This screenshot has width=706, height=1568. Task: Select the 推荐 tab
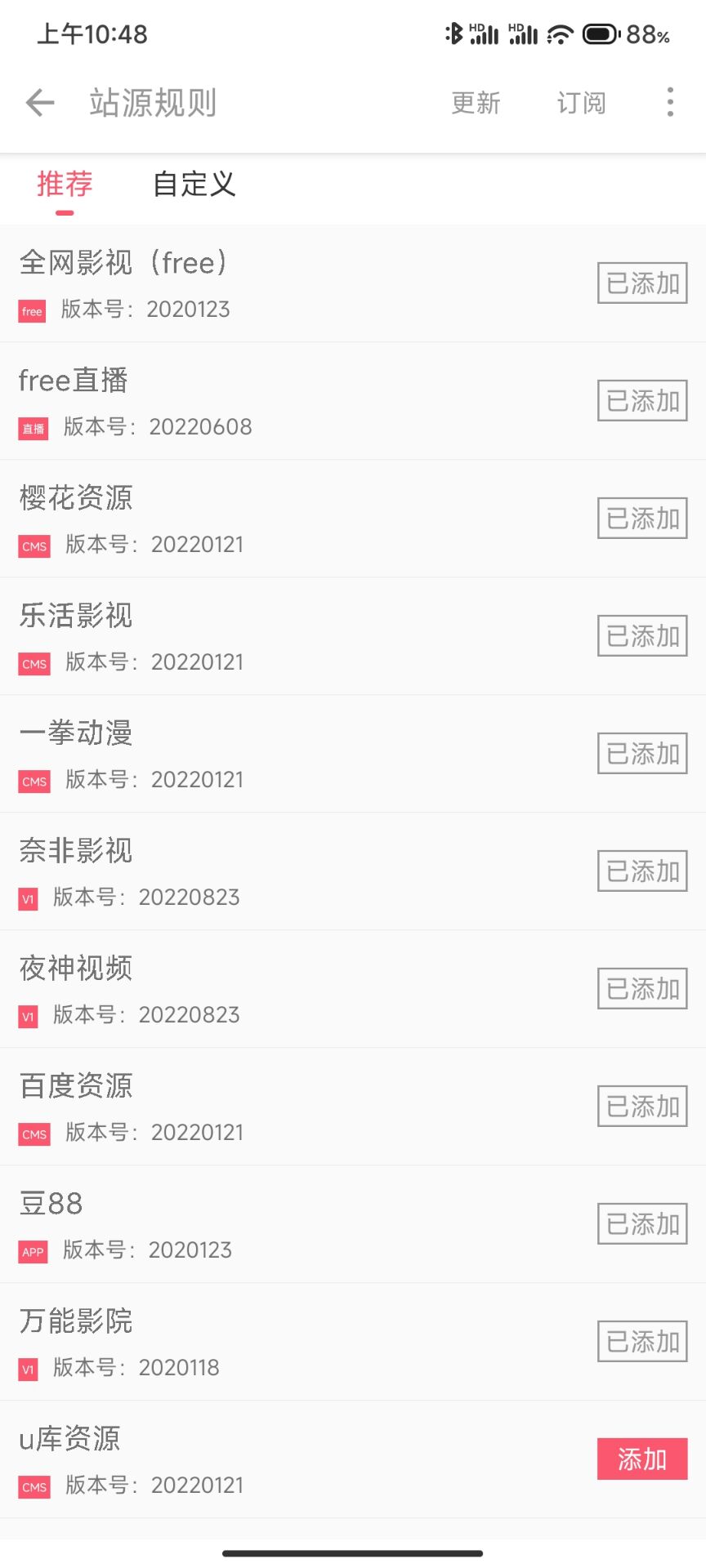coord(65,185)
